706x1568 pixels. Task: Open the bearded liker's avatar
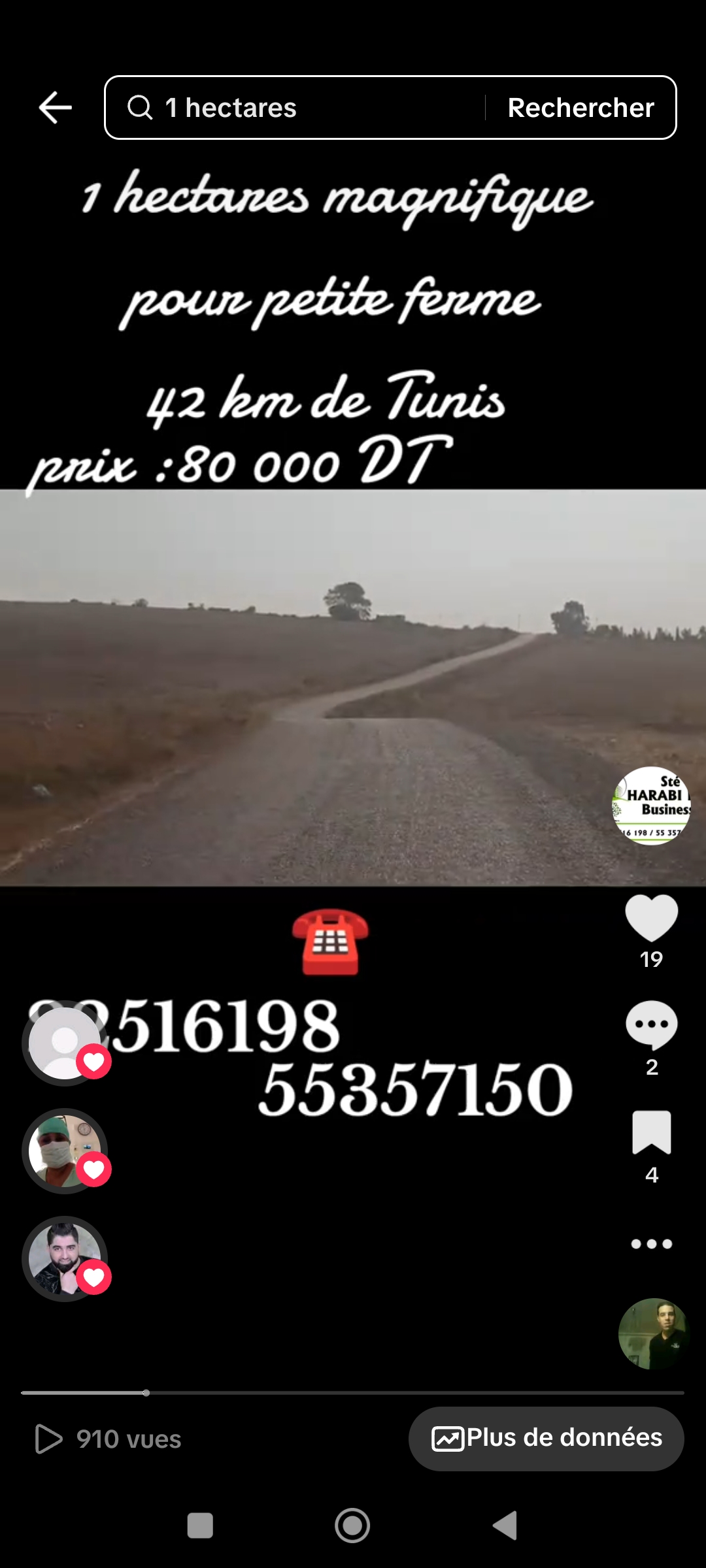(65, 1258)
